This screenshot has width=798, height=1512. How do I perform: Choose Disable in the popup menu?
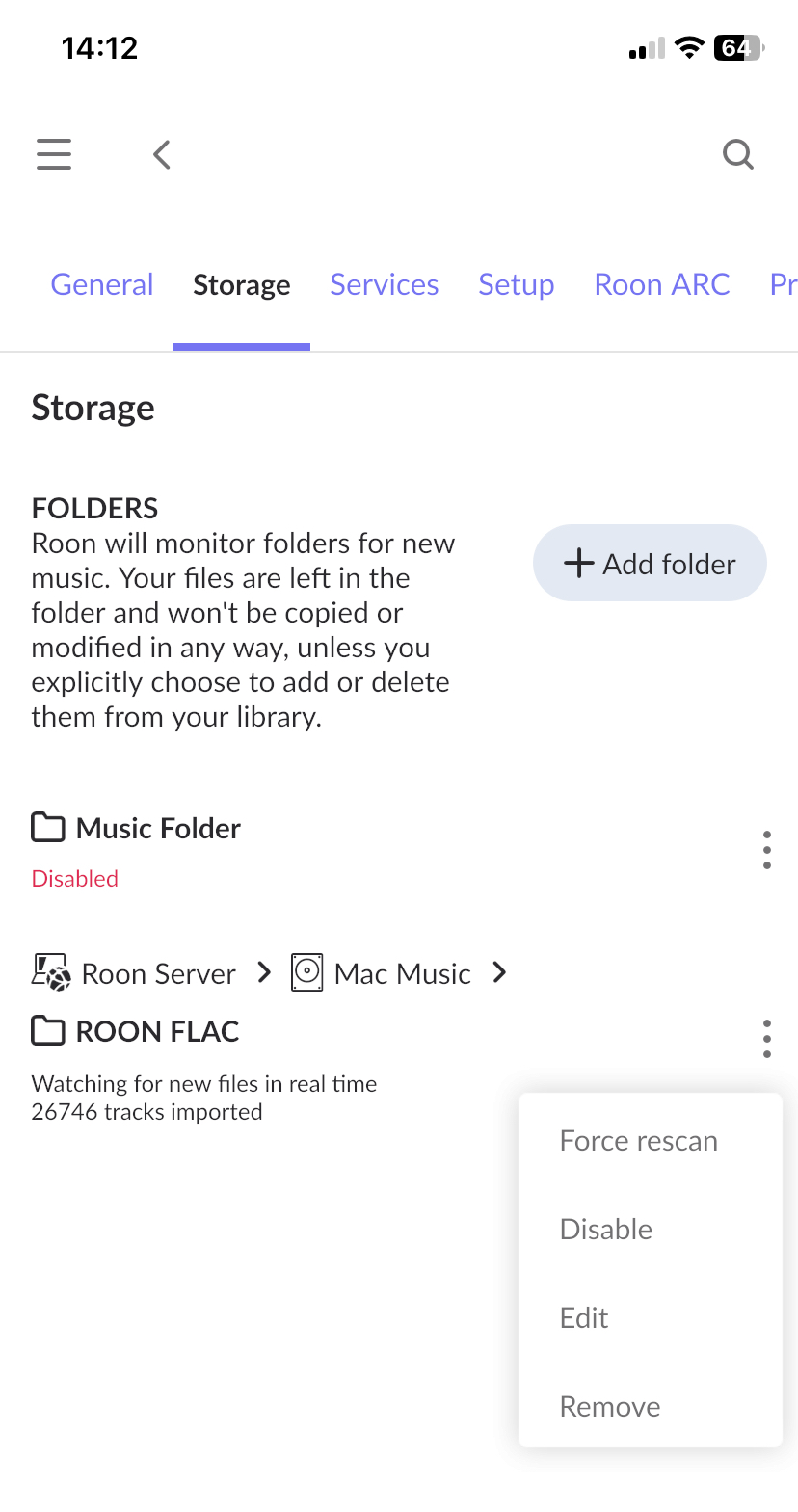pos(606,1230)
